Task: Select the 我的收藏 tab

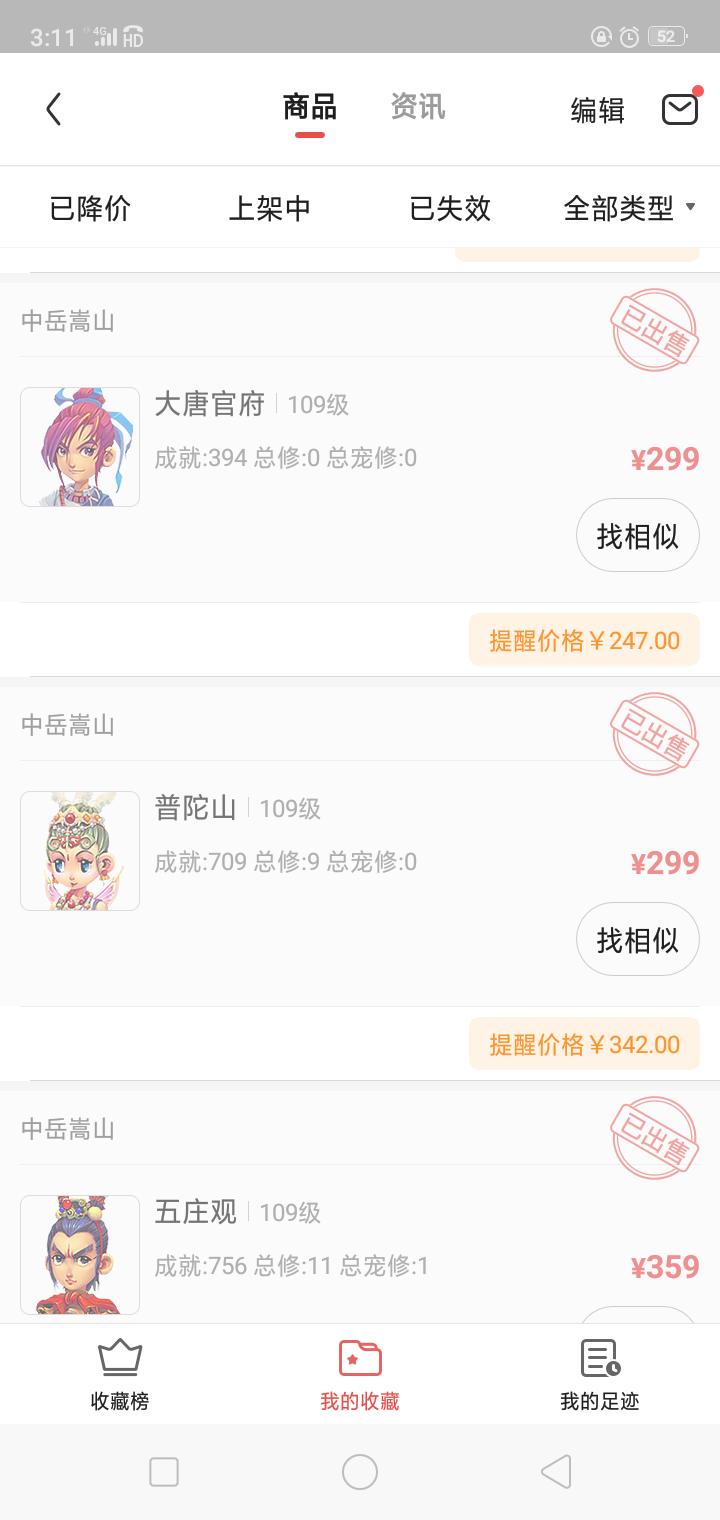Action: (360, 1375)
